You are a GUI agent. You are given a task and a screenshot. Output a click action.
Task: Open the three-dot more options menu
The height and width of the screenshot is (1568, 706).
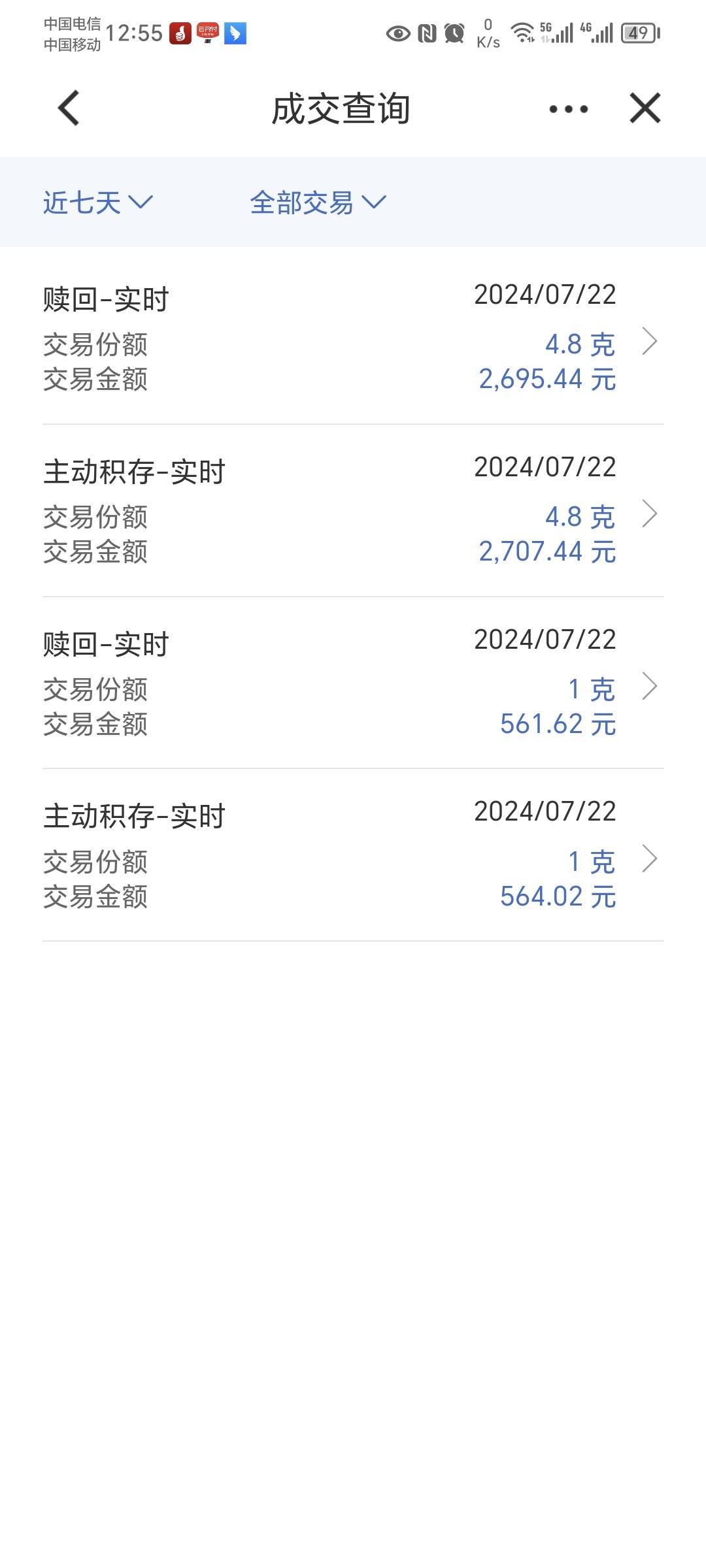pos(568,108)
